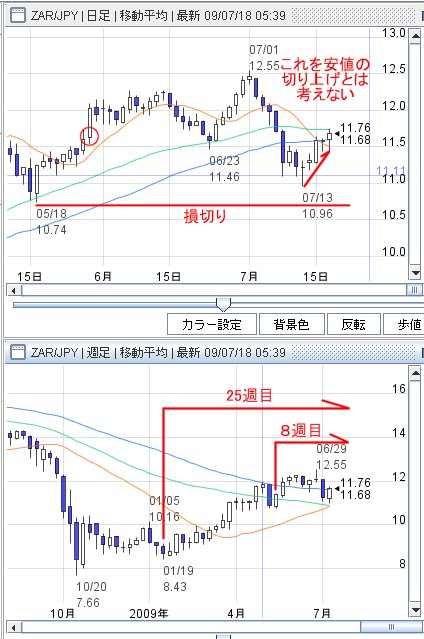Click the left arrow of the weekly chart's horizontal scrollbar
This screenshot has height=639, width=424.
coord(14,627)
